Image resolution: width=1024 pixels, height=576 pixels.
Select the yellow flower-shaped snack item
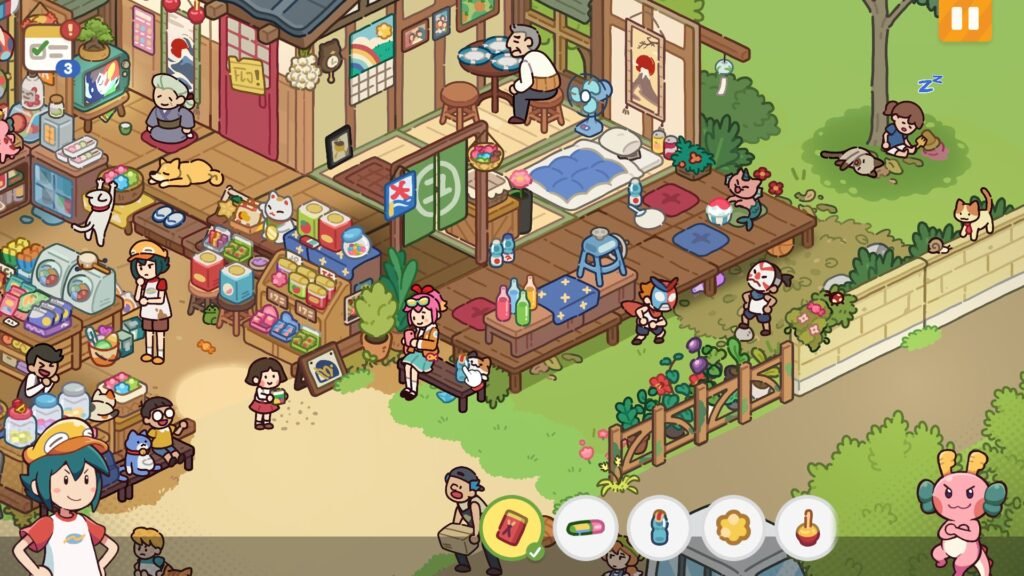733,527
